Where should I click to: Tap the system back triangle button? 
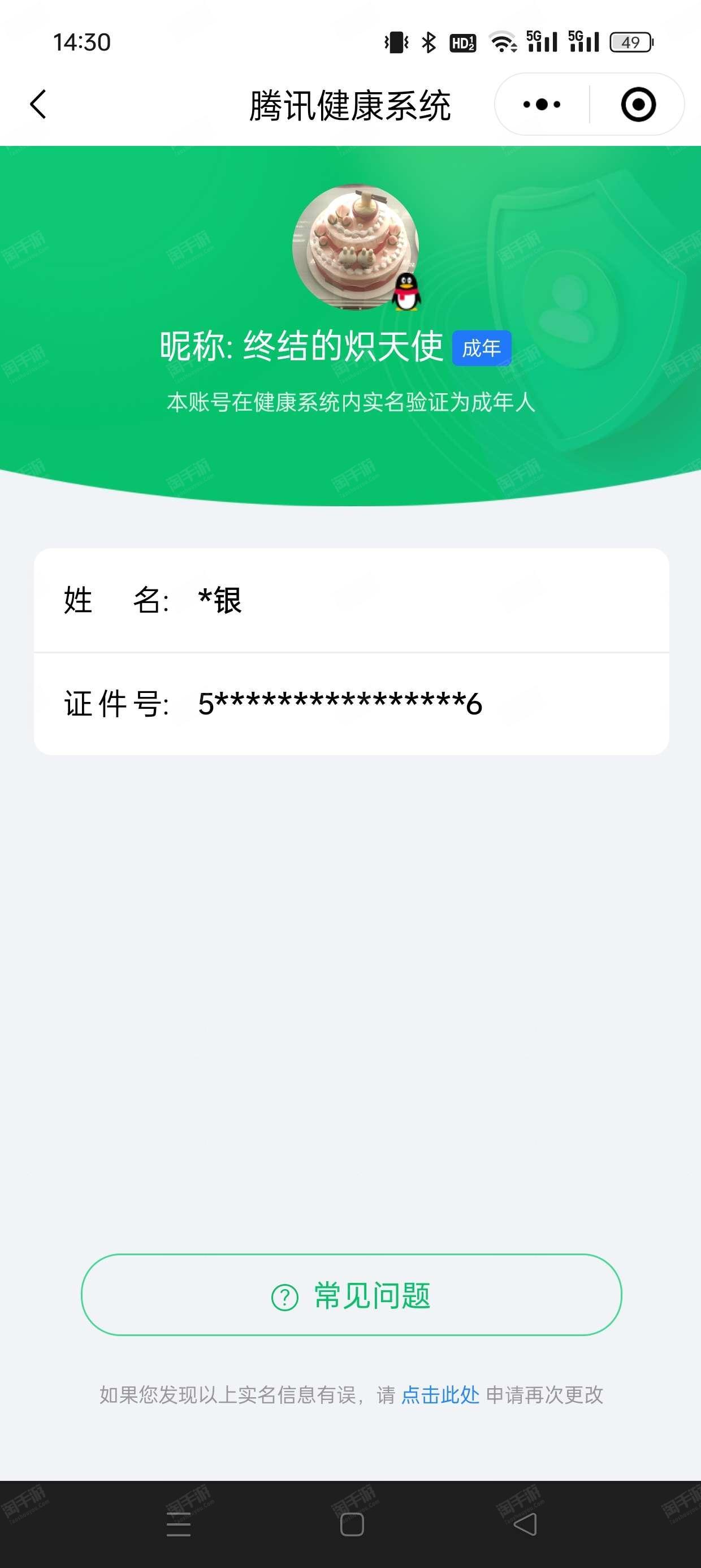coord(525,1524)
